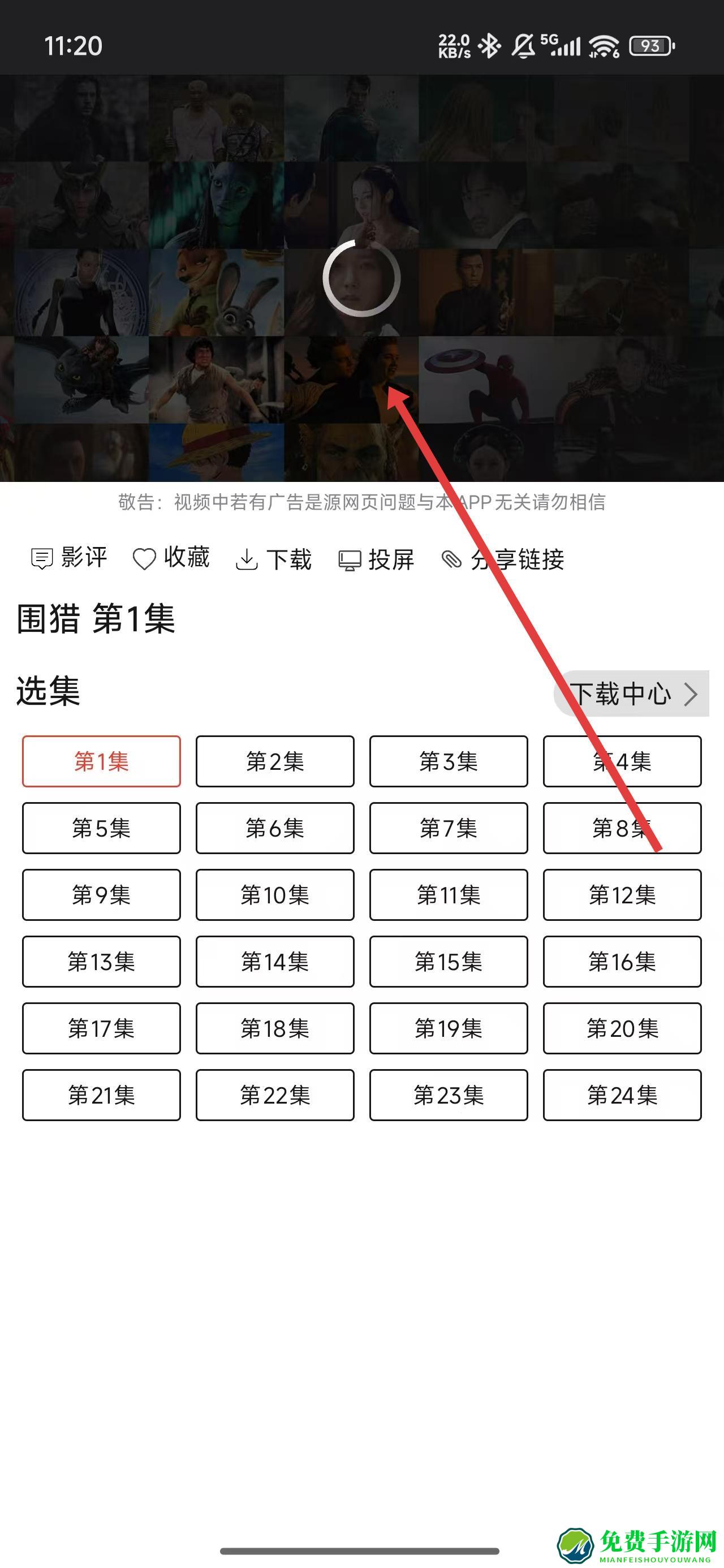Play episode 第7集
Screen dimensions: 724x1568
(x=448, y=829)
